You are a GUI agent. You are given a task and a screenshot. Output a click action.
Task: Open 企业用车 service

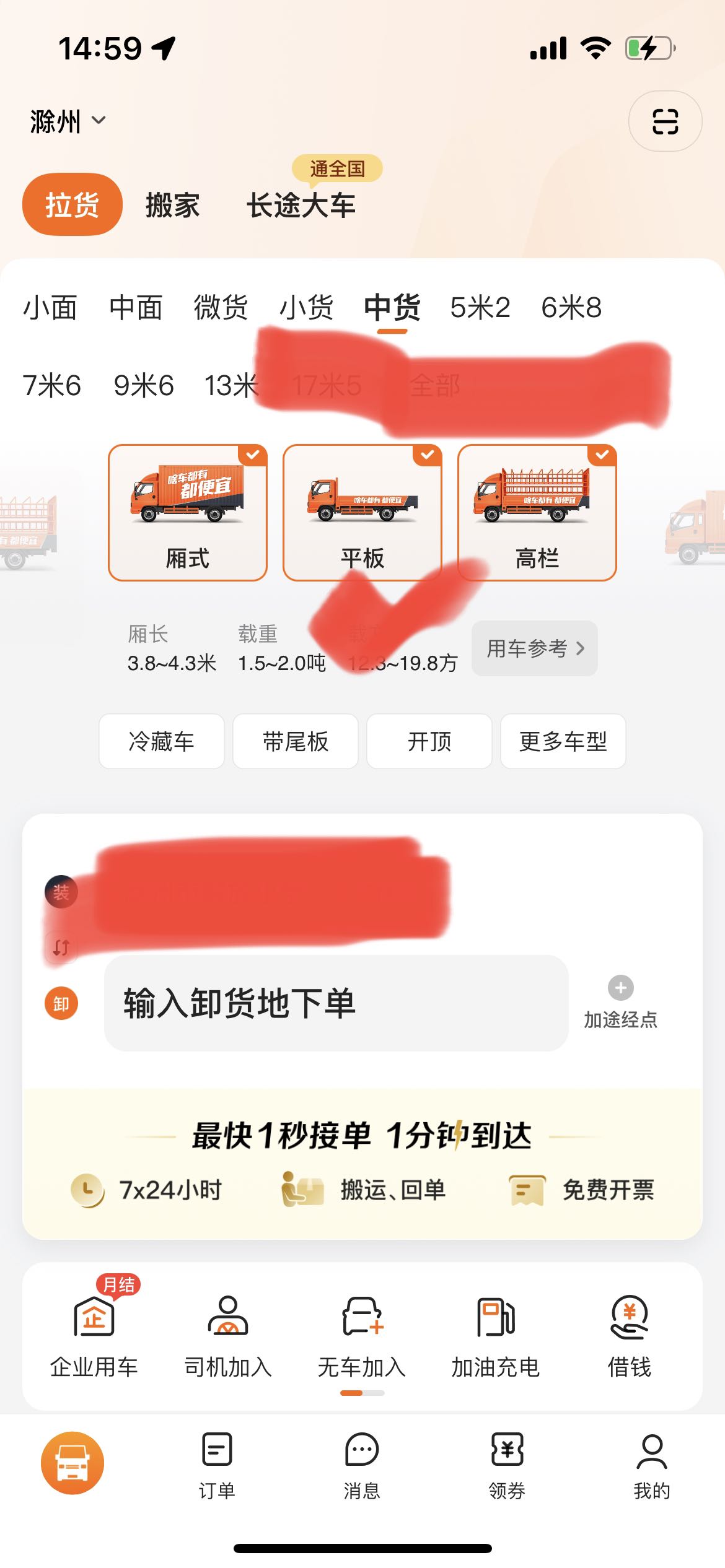(94, 1331)
